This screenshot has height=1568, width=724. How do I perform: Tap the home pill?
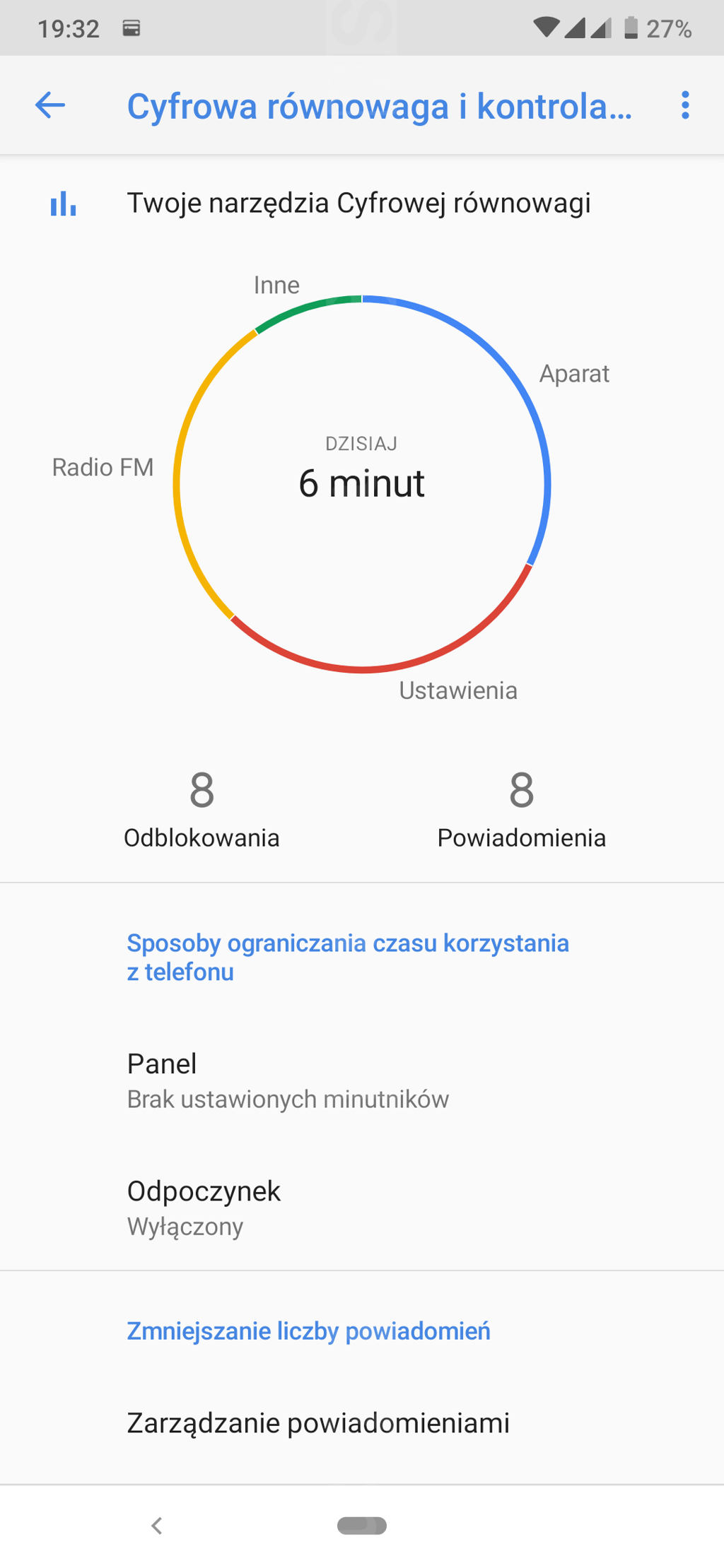[x=362, y=1526]
